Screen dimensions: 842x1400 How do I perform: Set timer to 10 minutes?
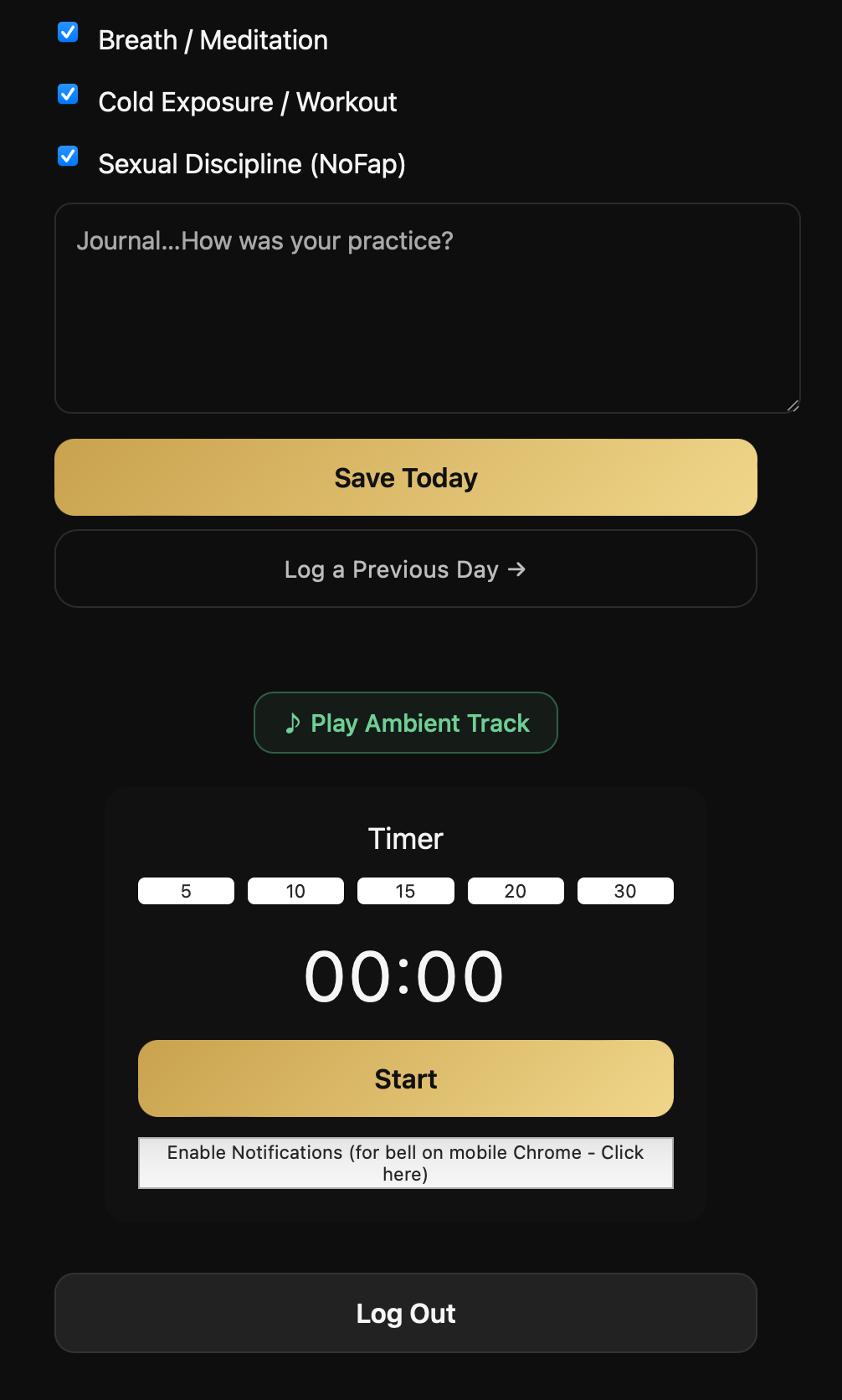295,891
